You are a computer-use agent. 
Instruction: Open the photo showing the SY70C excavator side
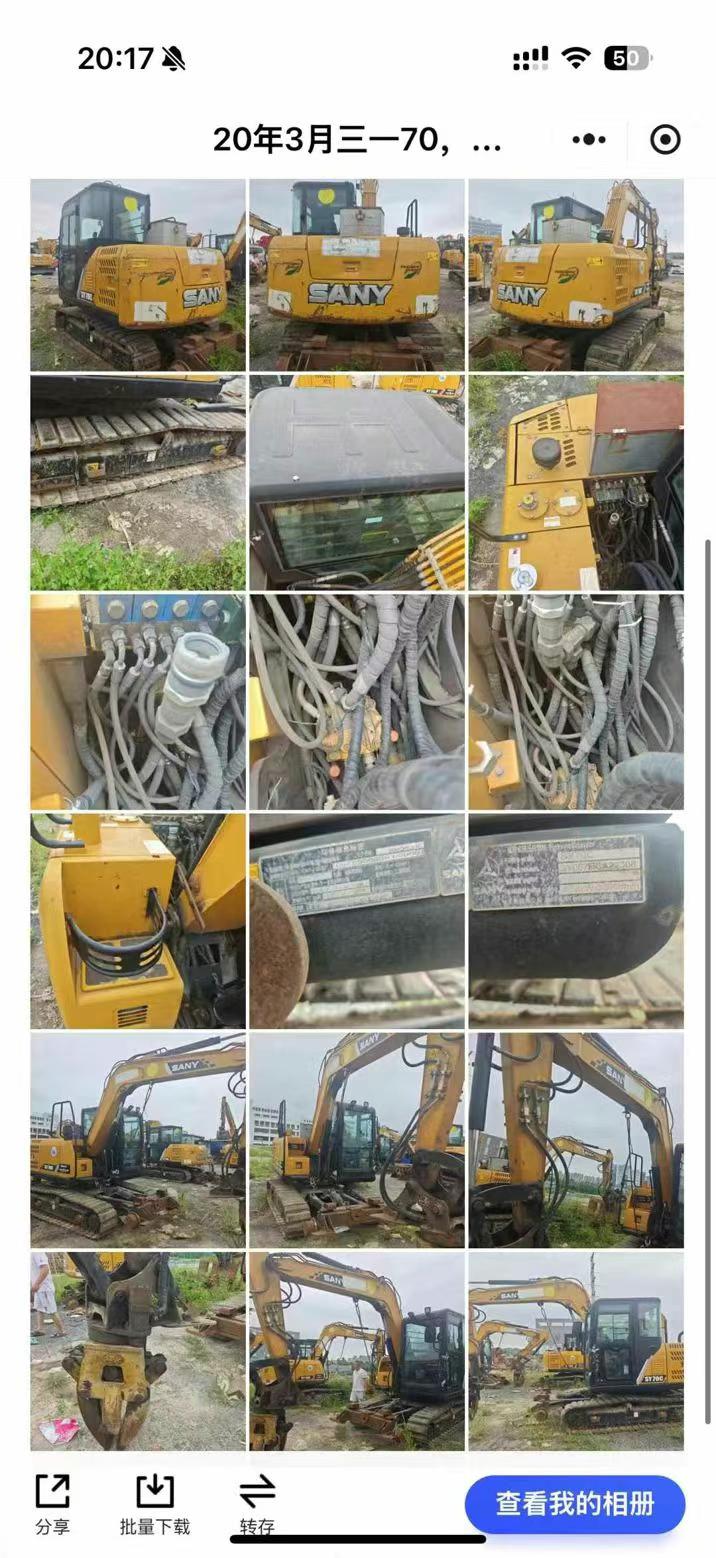[576, 1350]
